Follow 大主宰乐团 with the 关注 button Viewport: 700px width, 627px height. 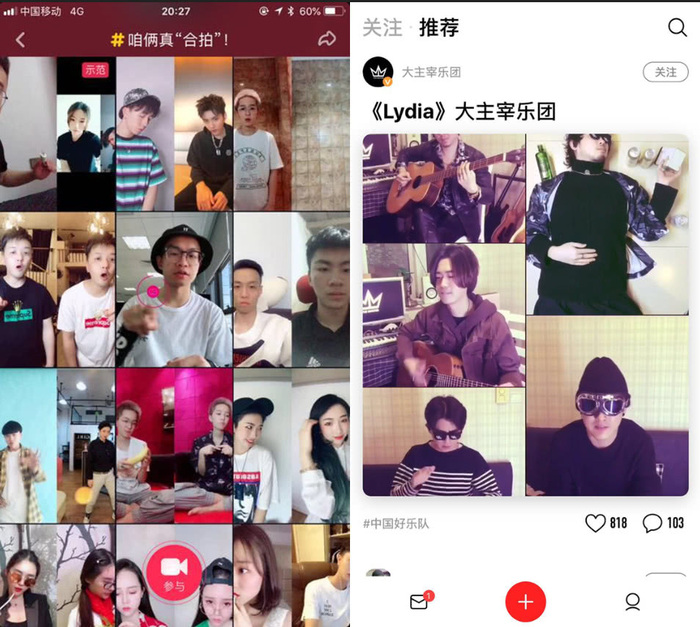pyautogui.click(x=665, y=72)
